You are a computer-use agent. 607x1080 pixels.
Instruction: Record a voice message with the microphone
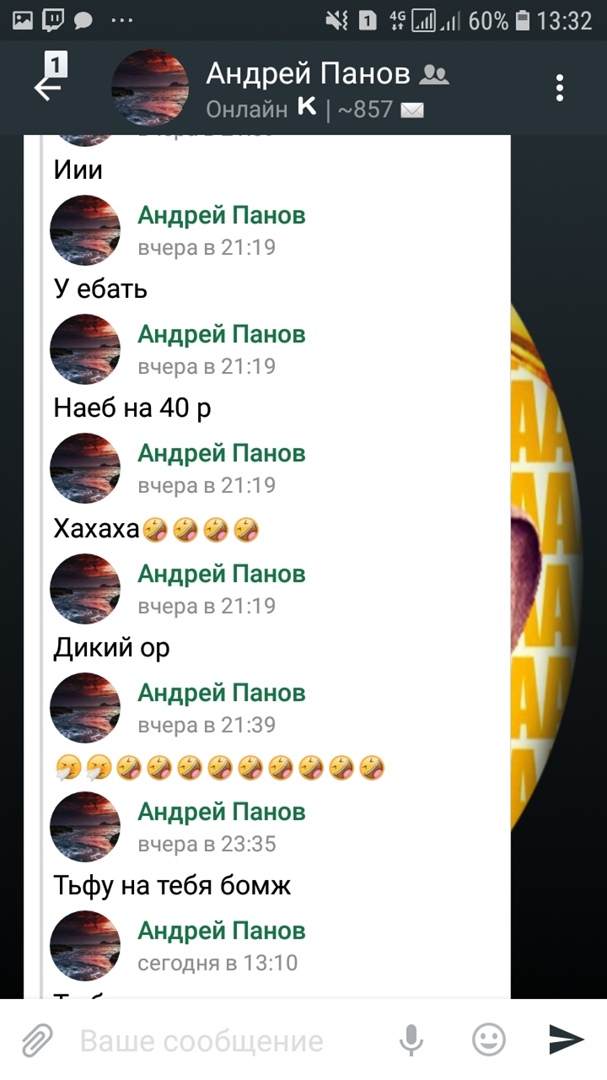pos(411,1041)
